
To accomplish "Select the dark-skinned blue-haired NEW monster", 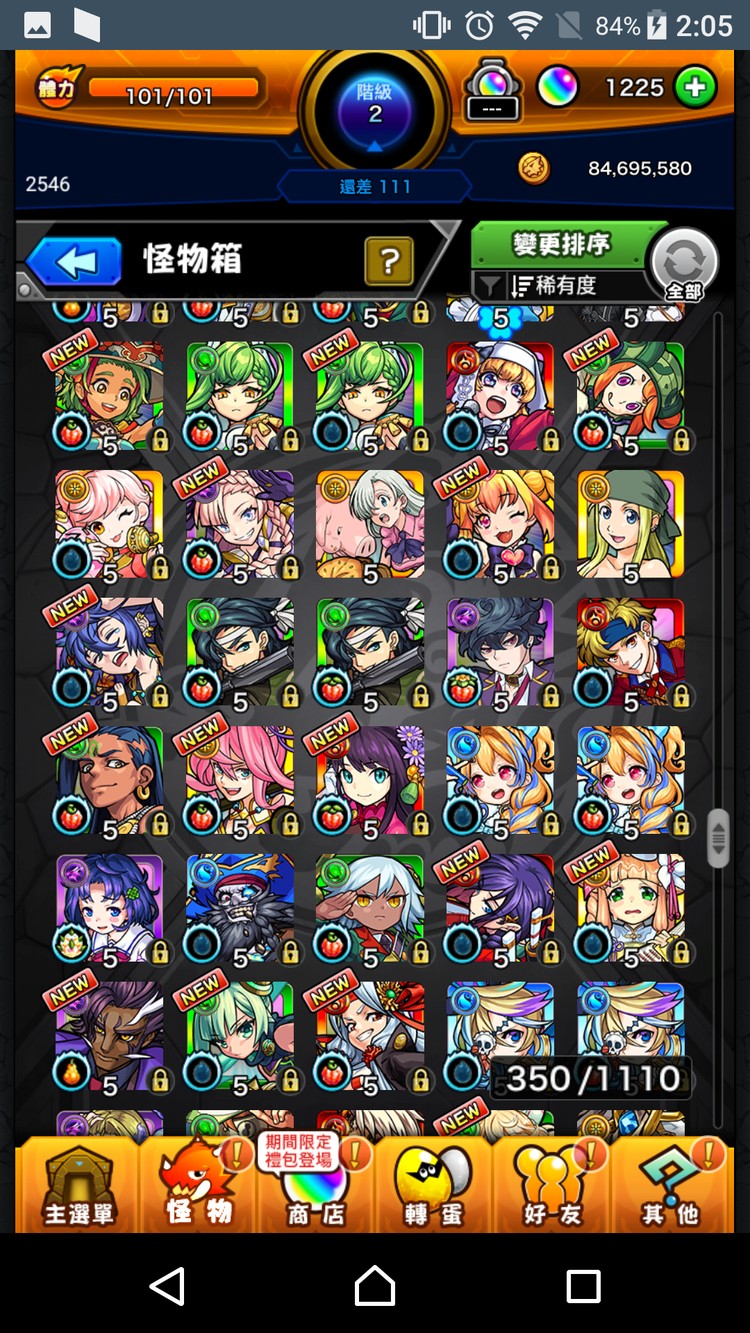I will 110,781.
